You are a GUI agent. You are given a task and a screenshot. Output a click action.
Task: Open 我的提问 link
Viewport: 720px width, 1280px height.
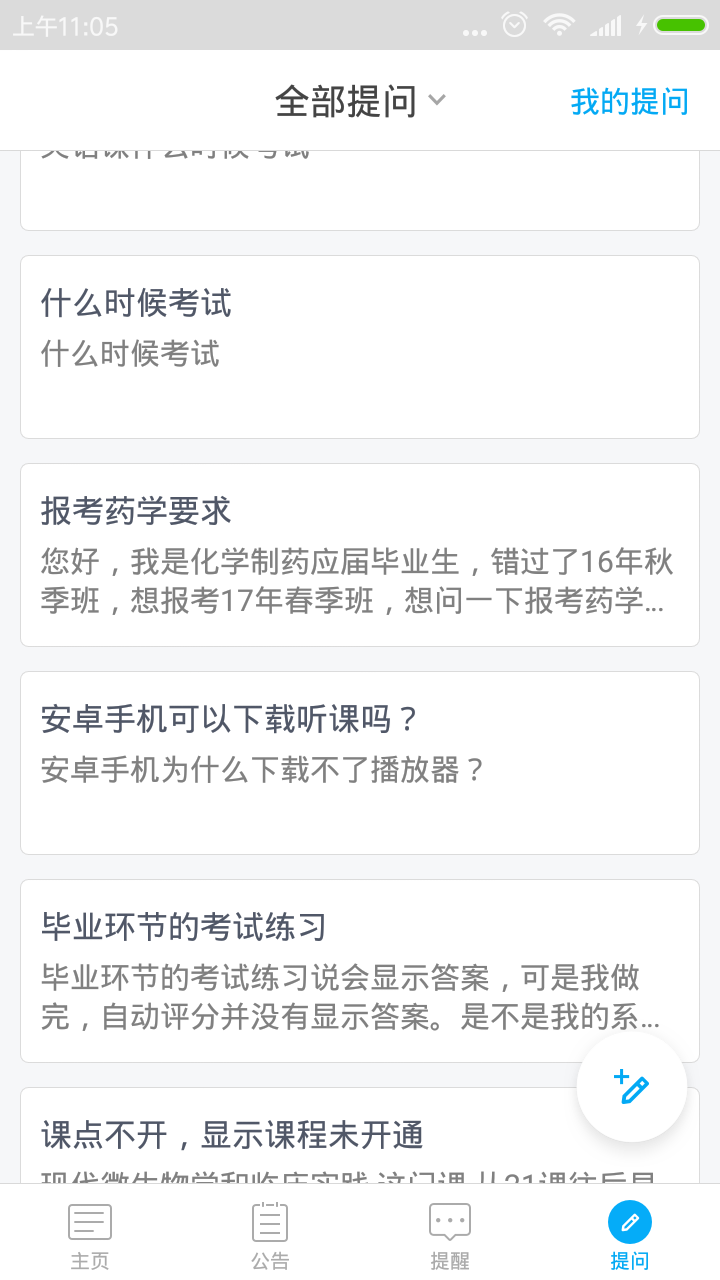(x=629, y=101)
